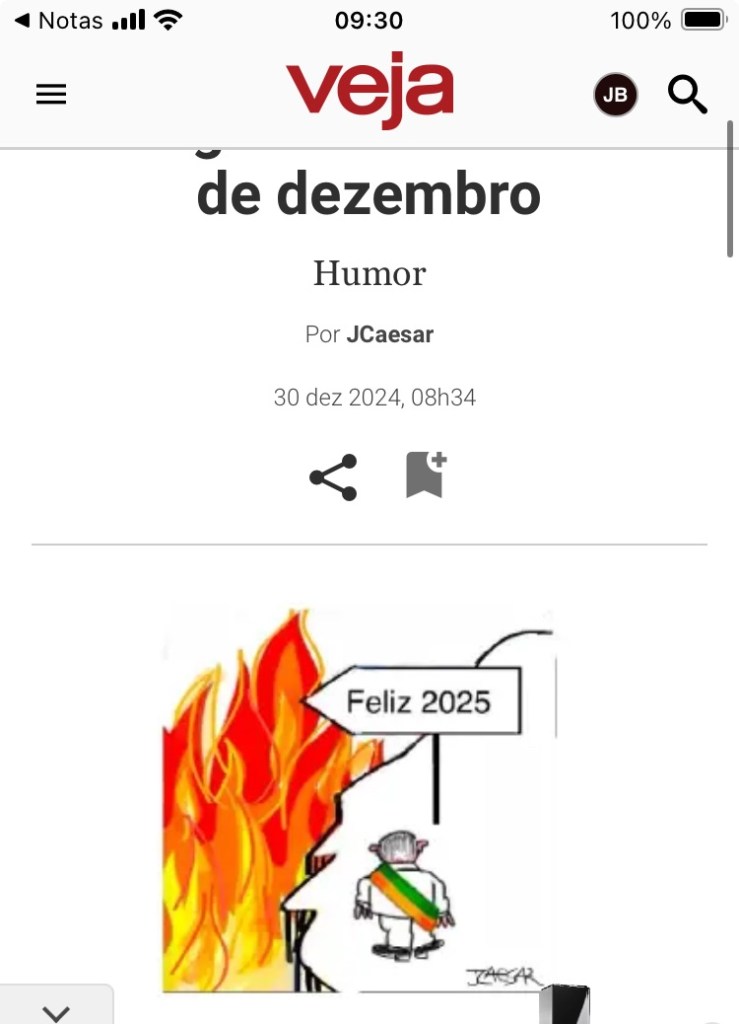Image resolution: width=739 pixels, height=1024 pixels.
Task: Go to the Veja homepage logo
Action: tap(370, 90)
